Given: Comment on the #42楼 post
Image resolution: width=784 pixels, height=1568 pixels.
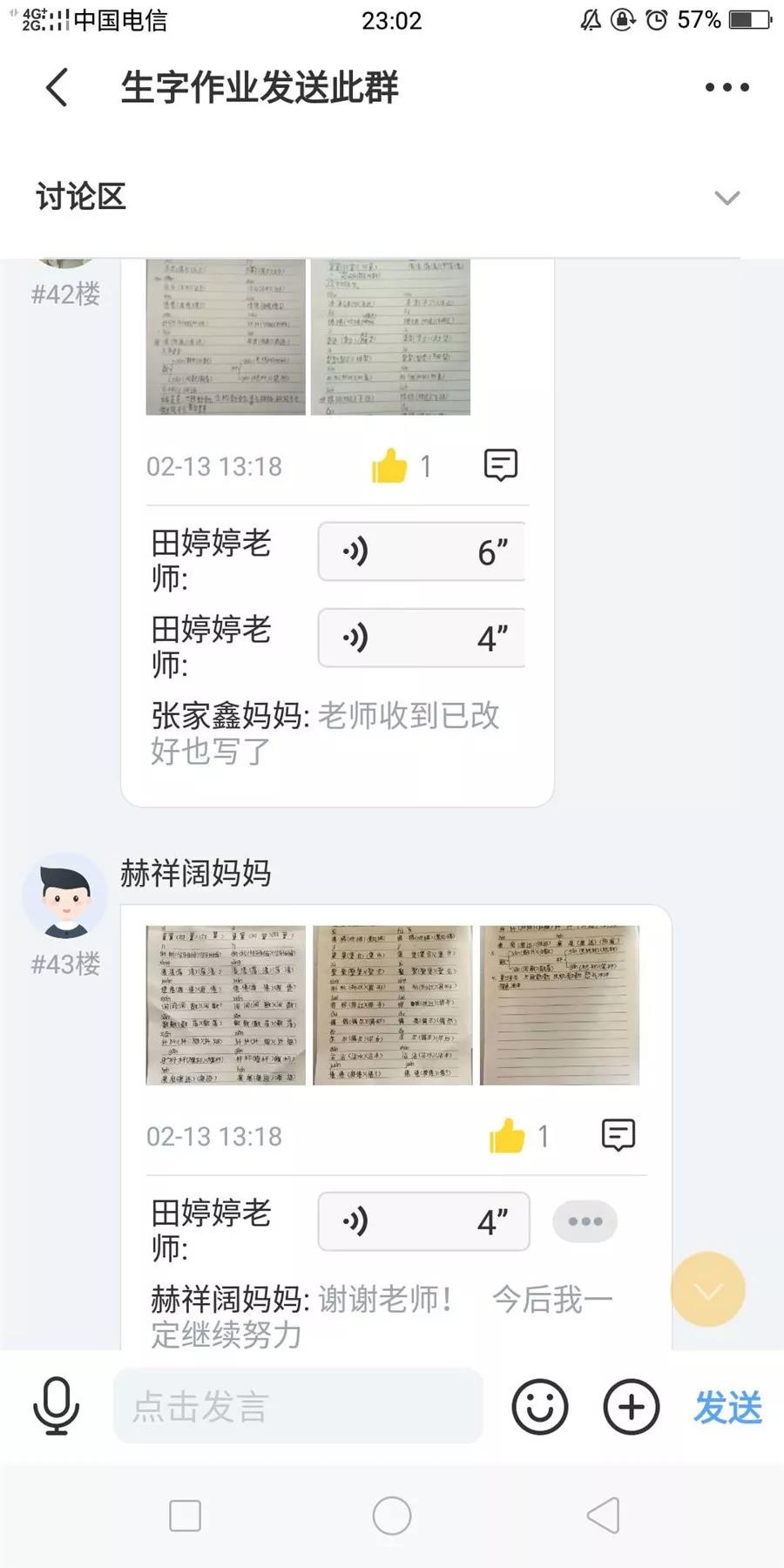Looking at the screenshot, I should pos(500,465).
